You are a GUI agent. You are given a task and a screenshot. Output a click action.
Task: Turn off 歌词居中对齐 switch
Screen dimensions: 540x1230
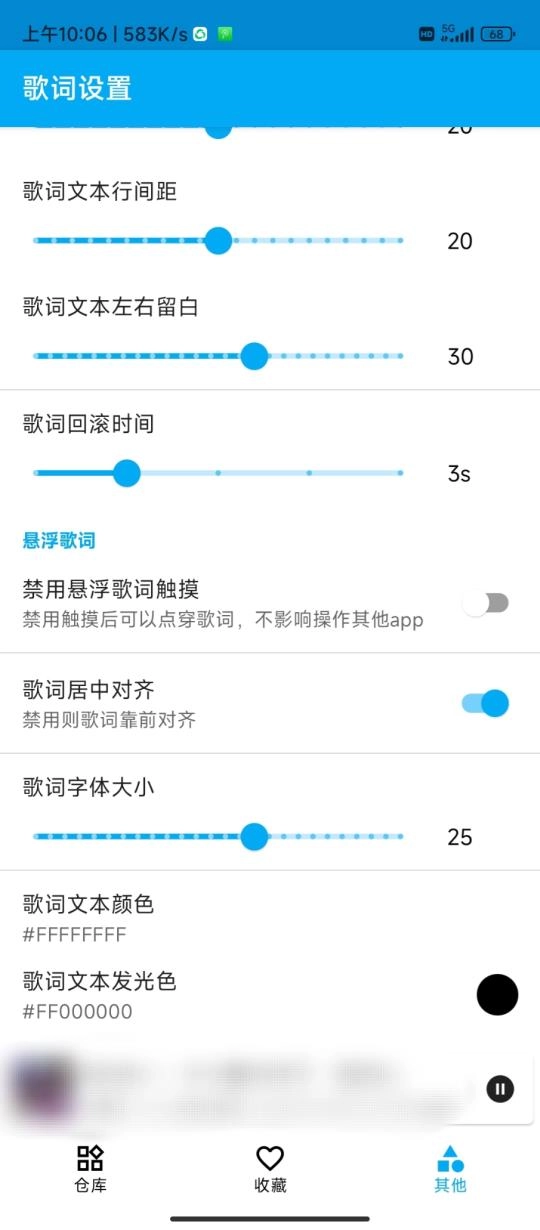coord(486,703)
